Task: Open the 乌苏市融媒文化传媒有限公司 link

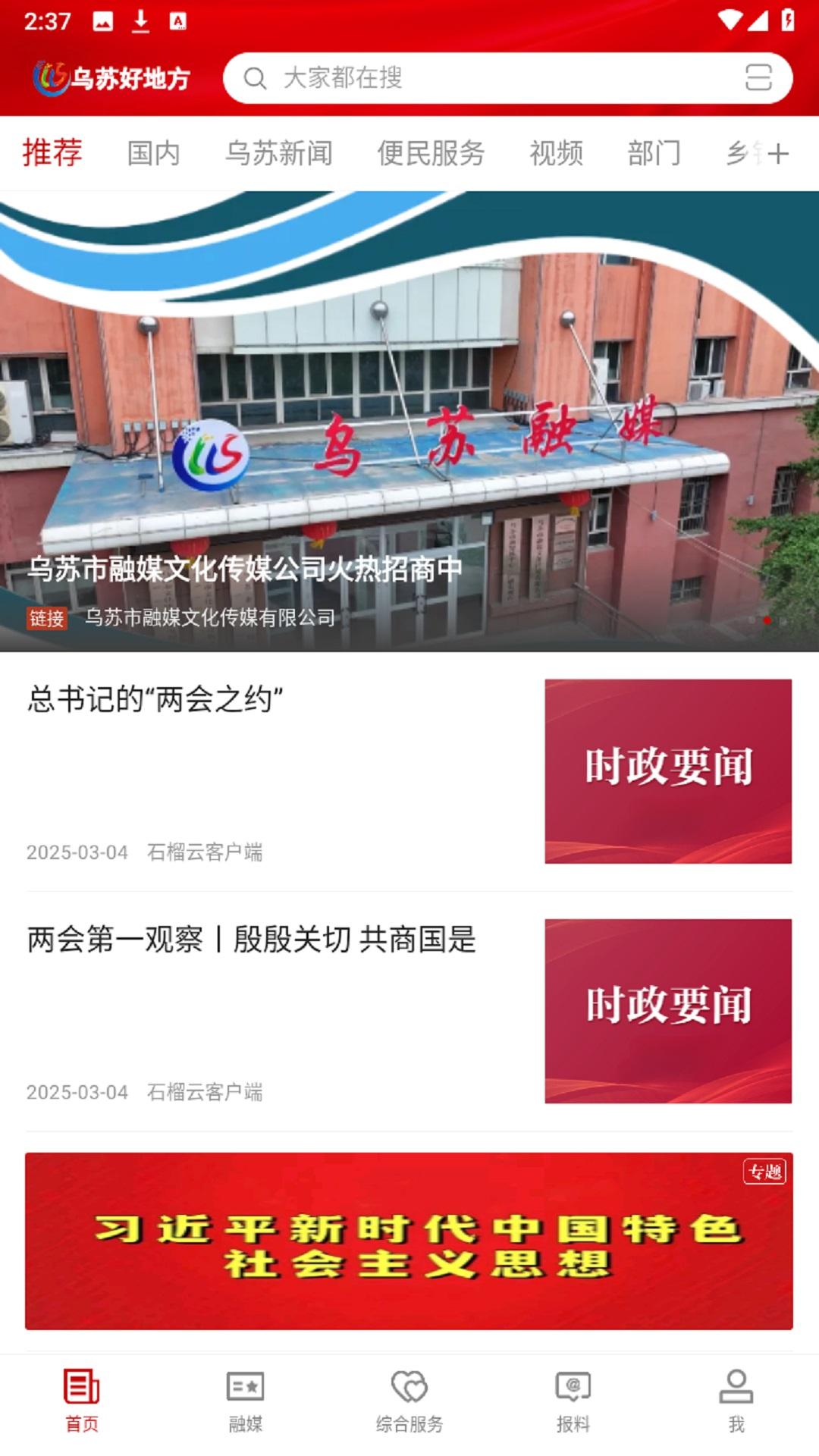Action: pos(210,617)
